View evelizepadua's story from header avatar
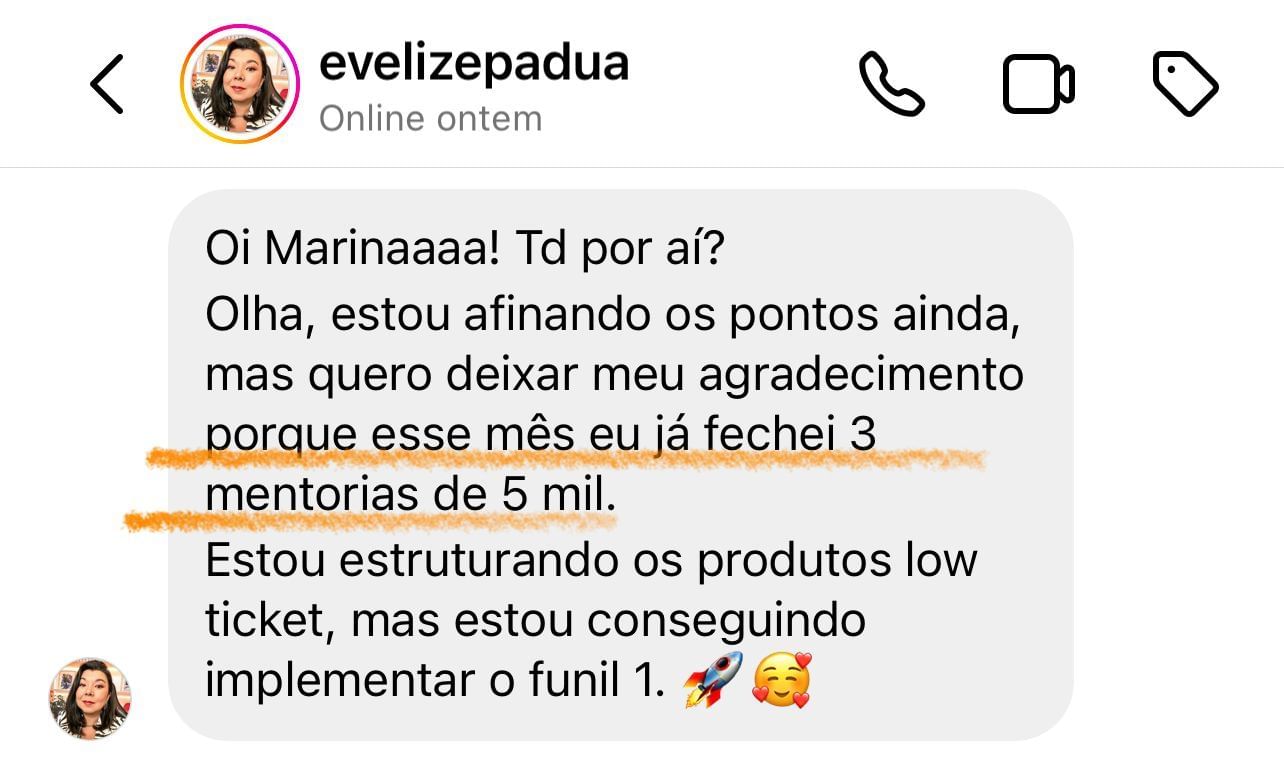The width and height of the screenshot is (1284, 763). (240, 85)
